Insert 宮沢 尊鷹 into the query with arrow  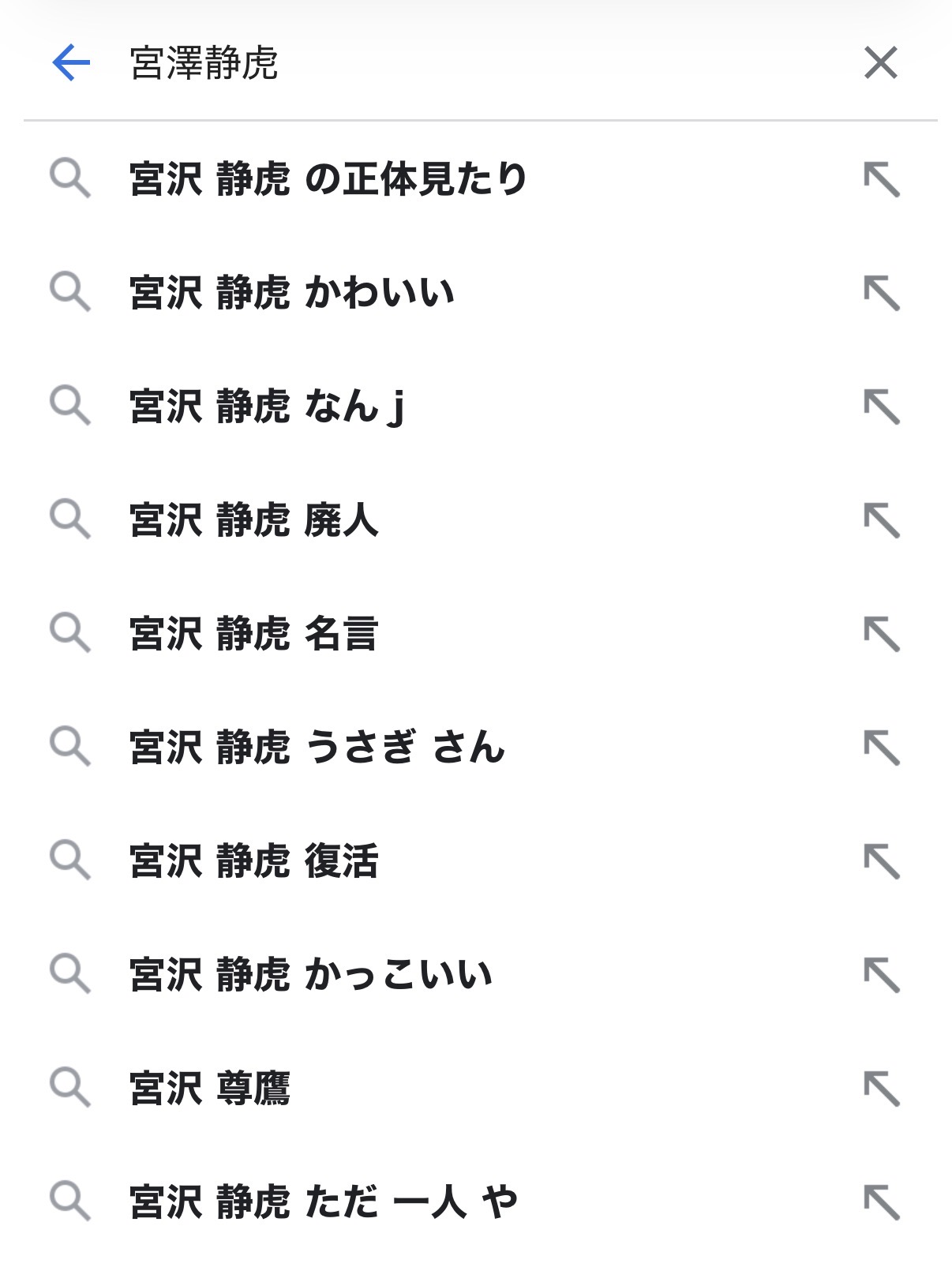pyautogui.click(x=881, y=1089)
